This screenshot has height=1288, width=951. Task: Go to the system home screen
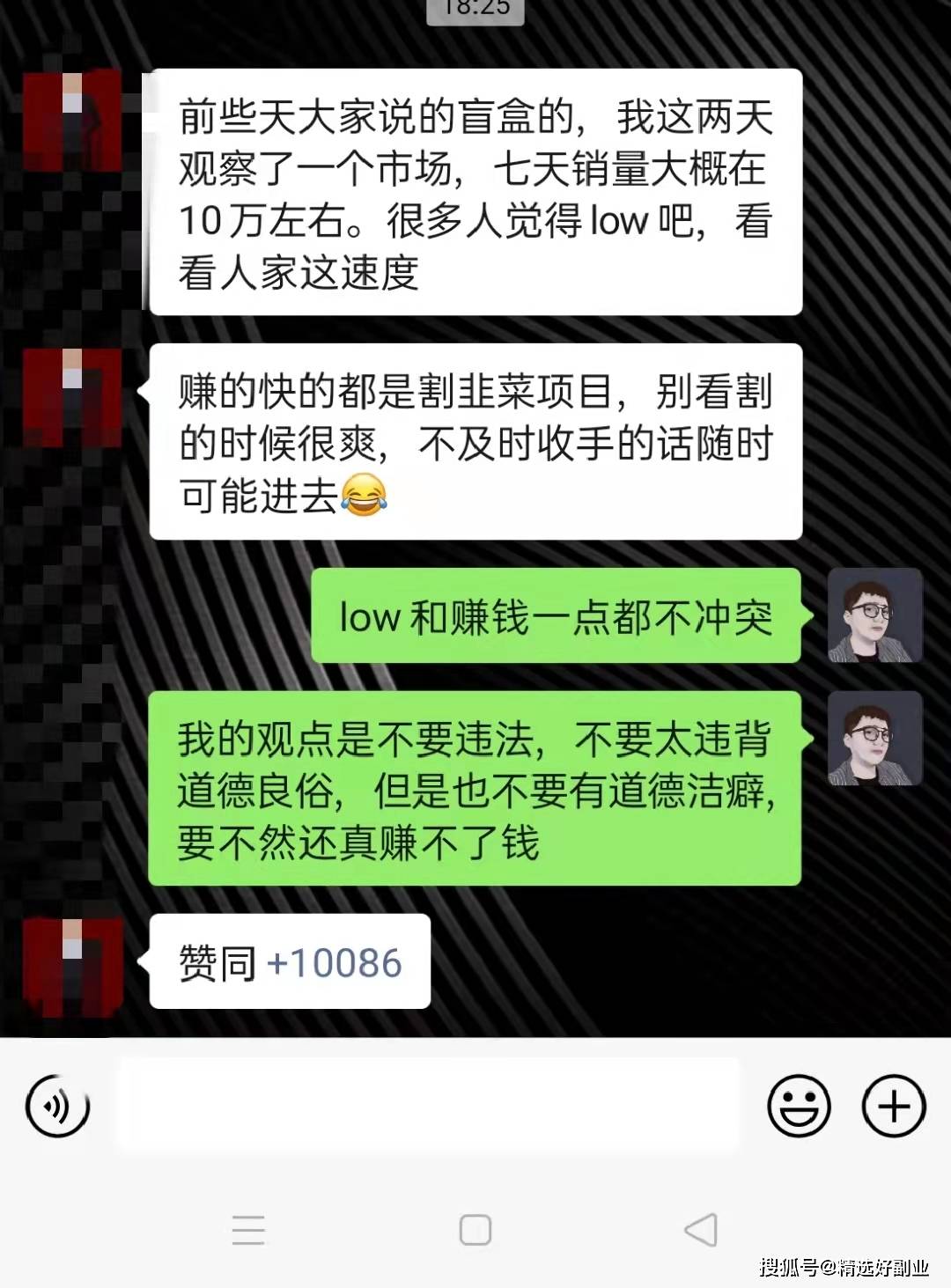point(475,1230)
